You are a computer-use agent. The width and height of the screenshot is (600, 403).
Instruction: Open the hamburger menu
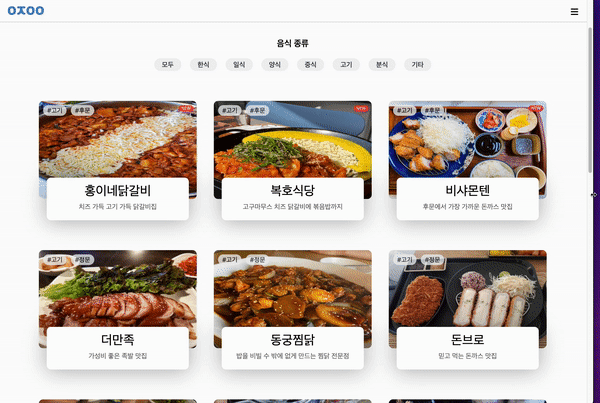574,11
